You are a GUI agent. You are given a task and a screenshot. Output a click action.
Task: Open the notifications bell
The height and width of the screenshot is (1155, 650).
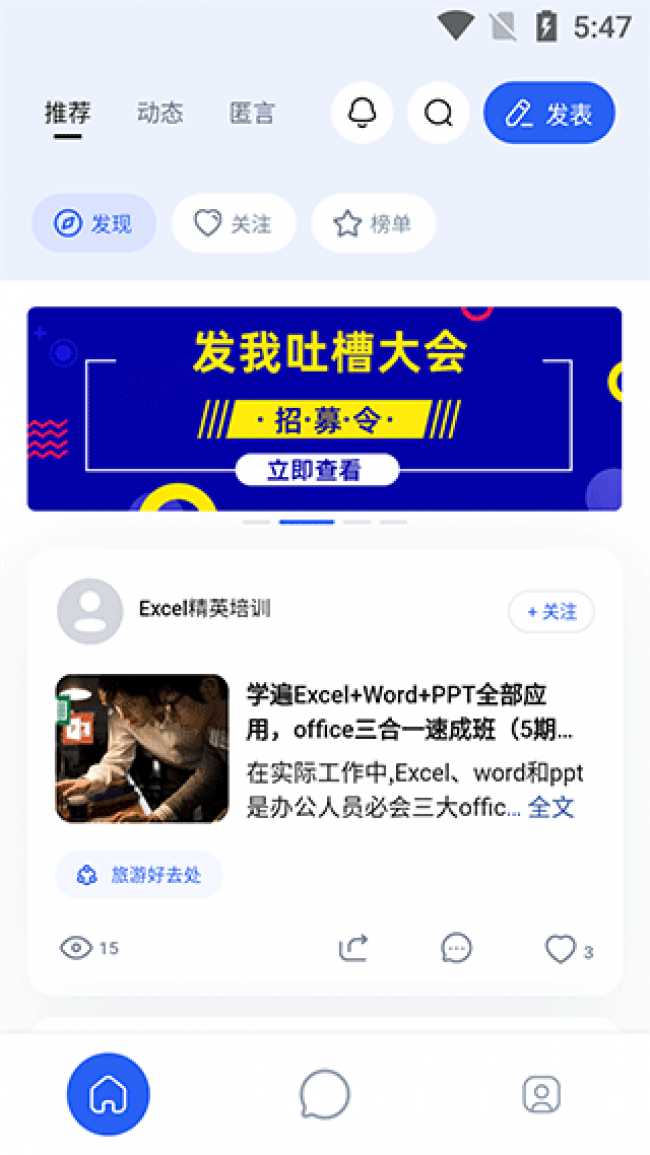362,113
